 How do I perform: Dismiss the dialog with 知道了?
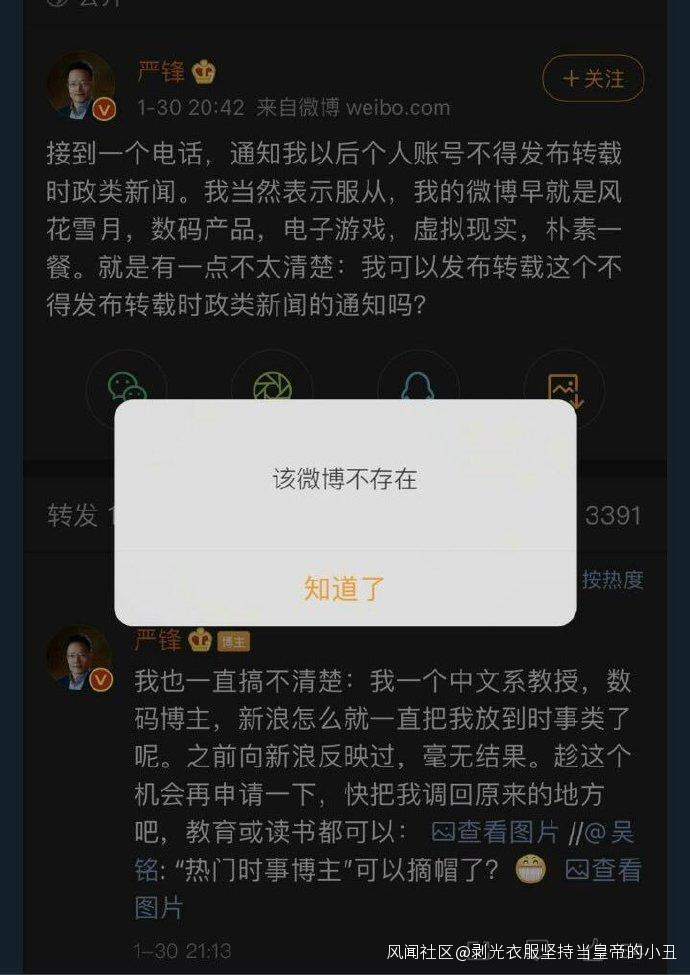(x=344, y=588)
